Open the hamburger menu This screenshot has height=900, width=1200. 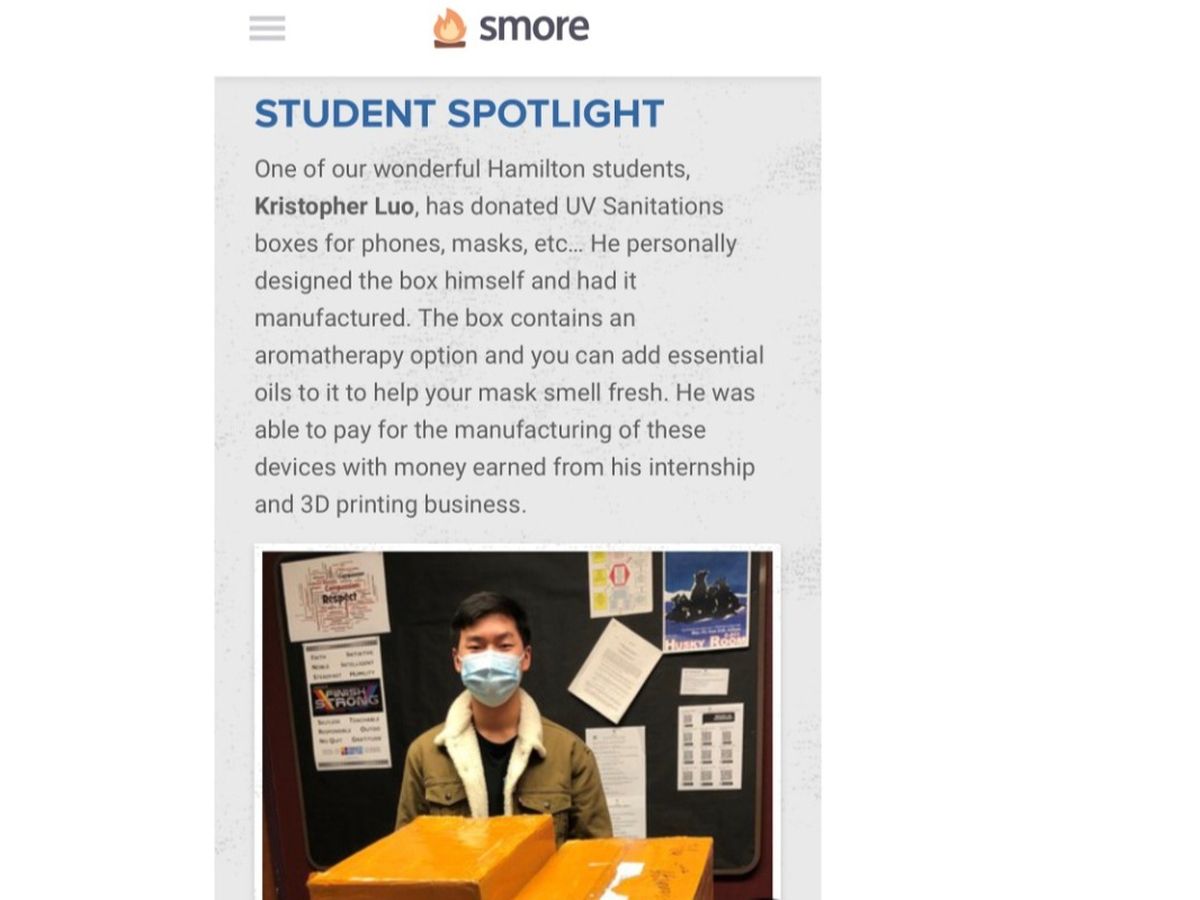click(x=267, y=28)
